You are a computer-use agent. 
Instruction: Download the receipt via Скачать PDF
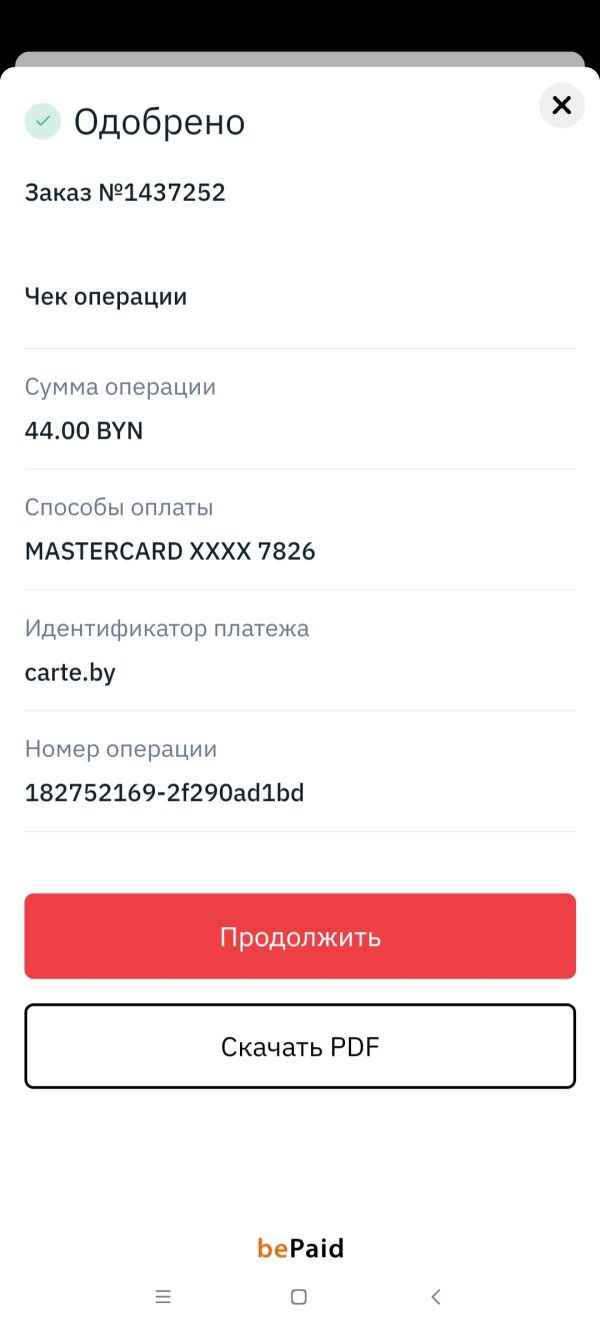pos(300,1046)
